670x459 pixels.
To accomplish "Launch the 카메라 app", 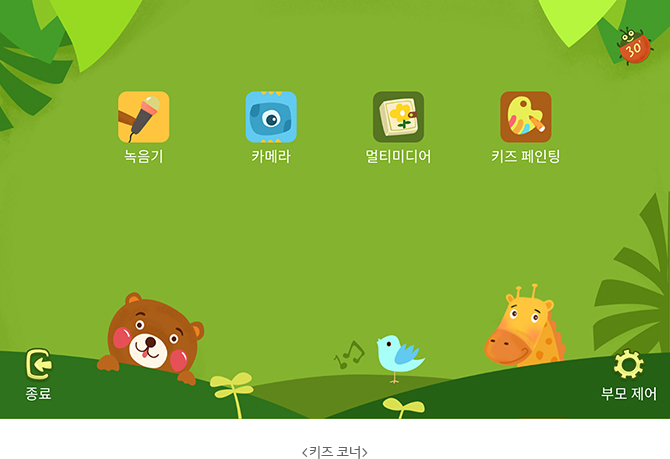I will pos(271,118).
